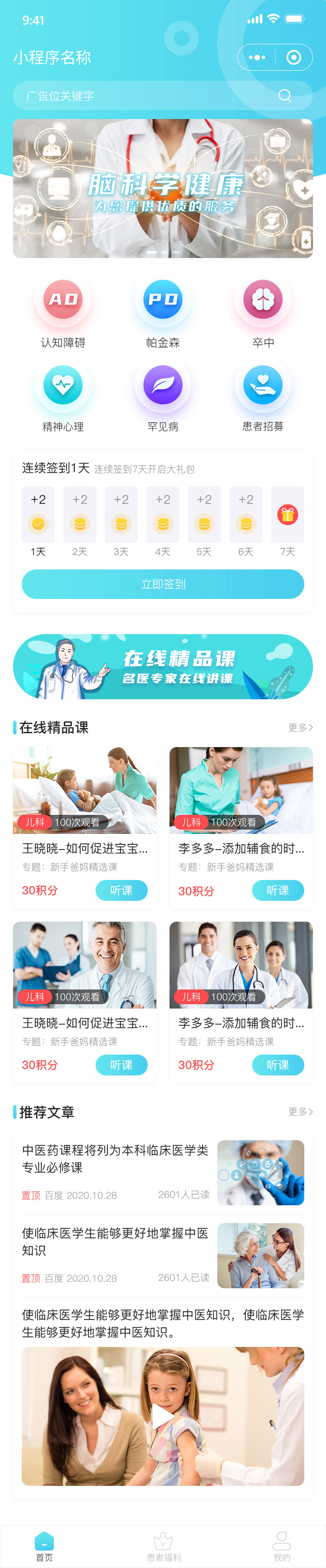View more 推荐文章 articles

[x=300, y=1111]
